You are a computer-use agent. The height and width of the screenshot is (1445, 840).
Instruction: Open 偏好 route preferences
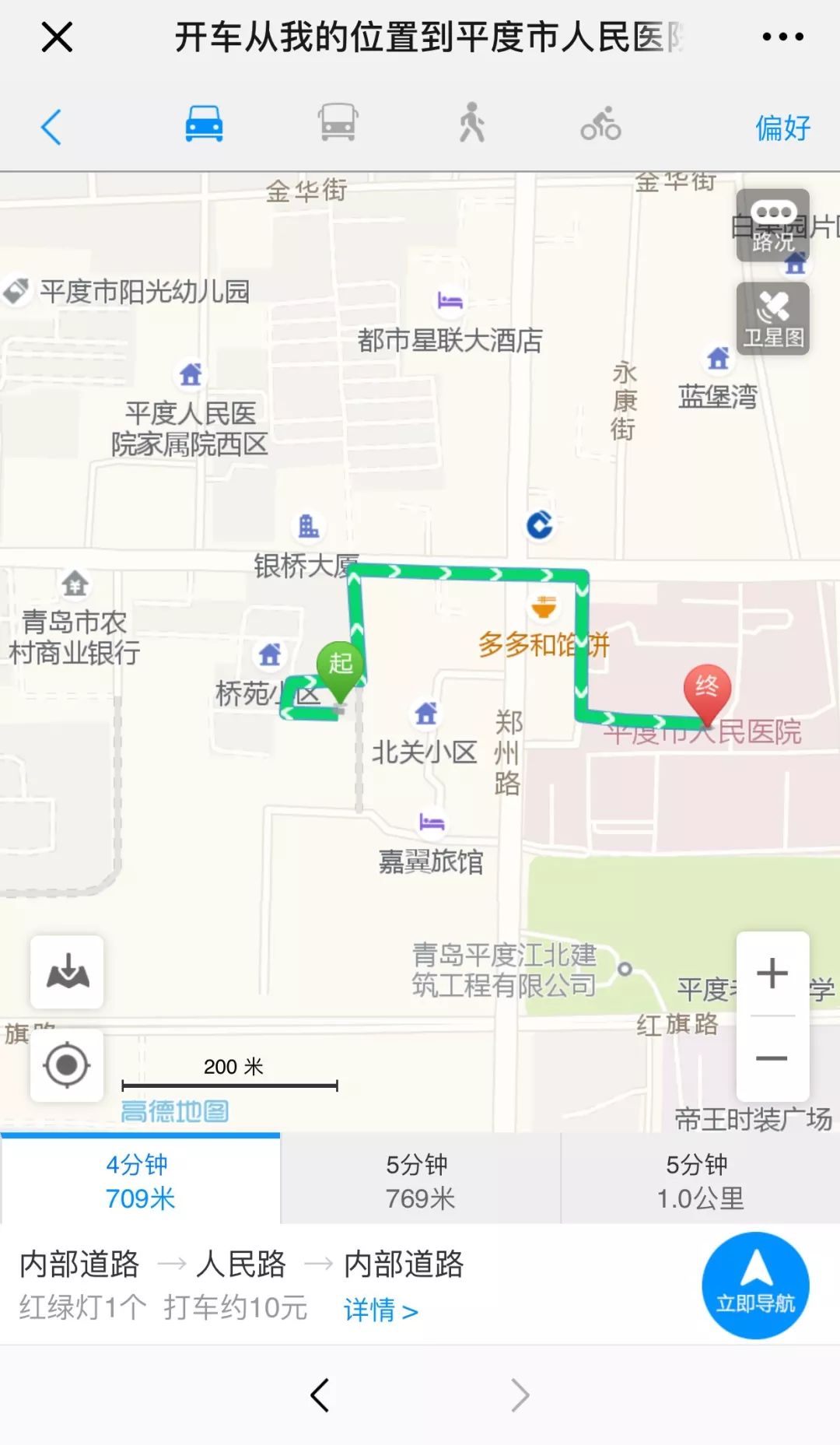[782, 127]
